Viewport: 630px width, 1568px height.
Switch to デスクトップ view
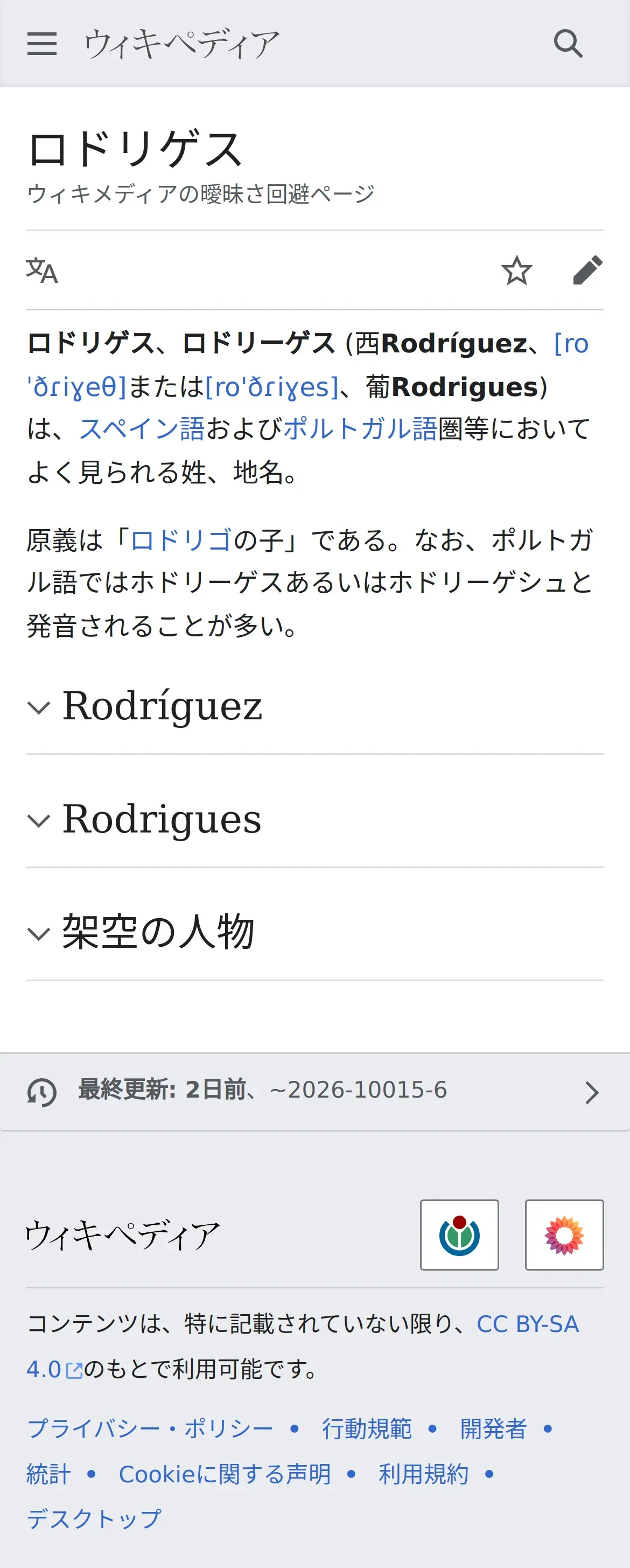click(94, 1518)
